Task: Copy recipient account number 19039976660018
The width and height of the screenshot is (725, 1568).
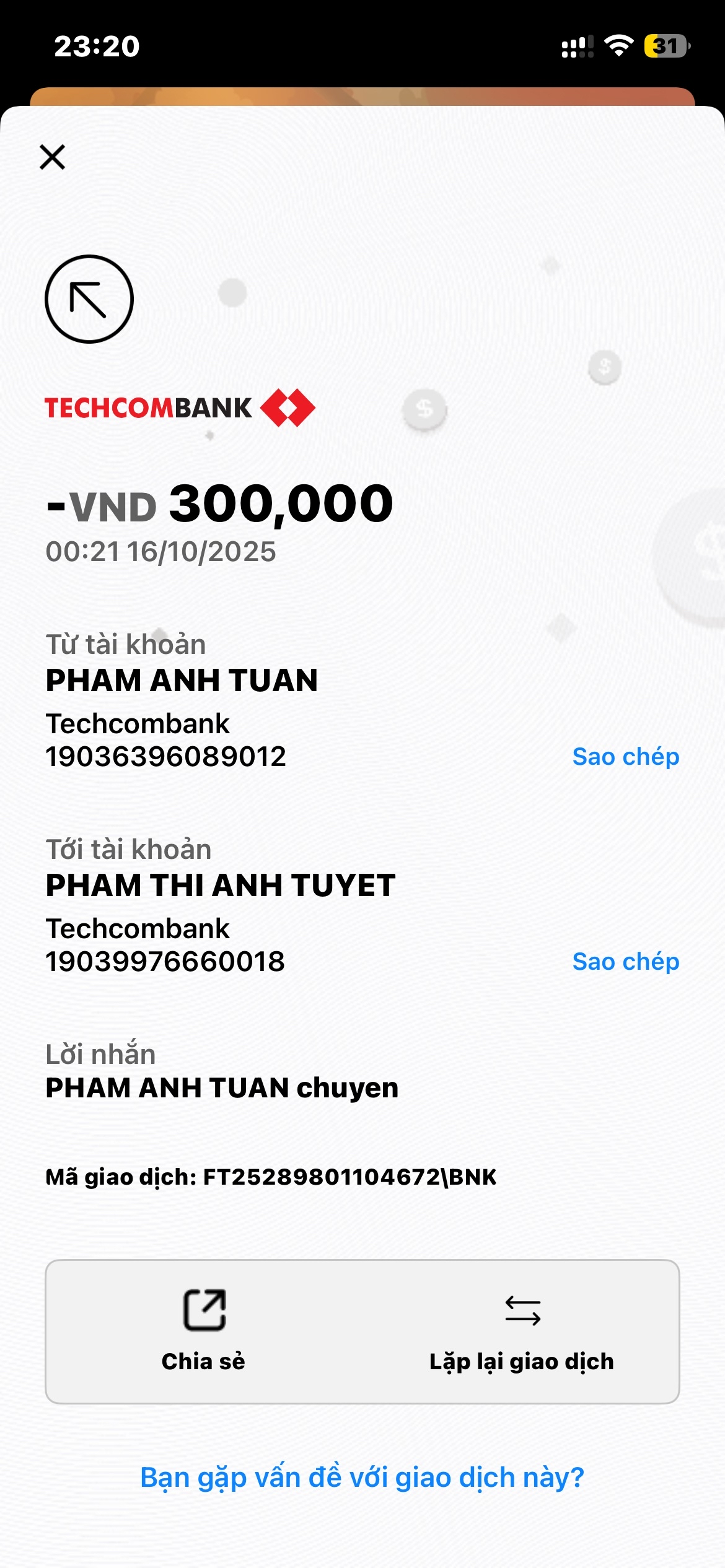Action: click(x=625, y=962)
